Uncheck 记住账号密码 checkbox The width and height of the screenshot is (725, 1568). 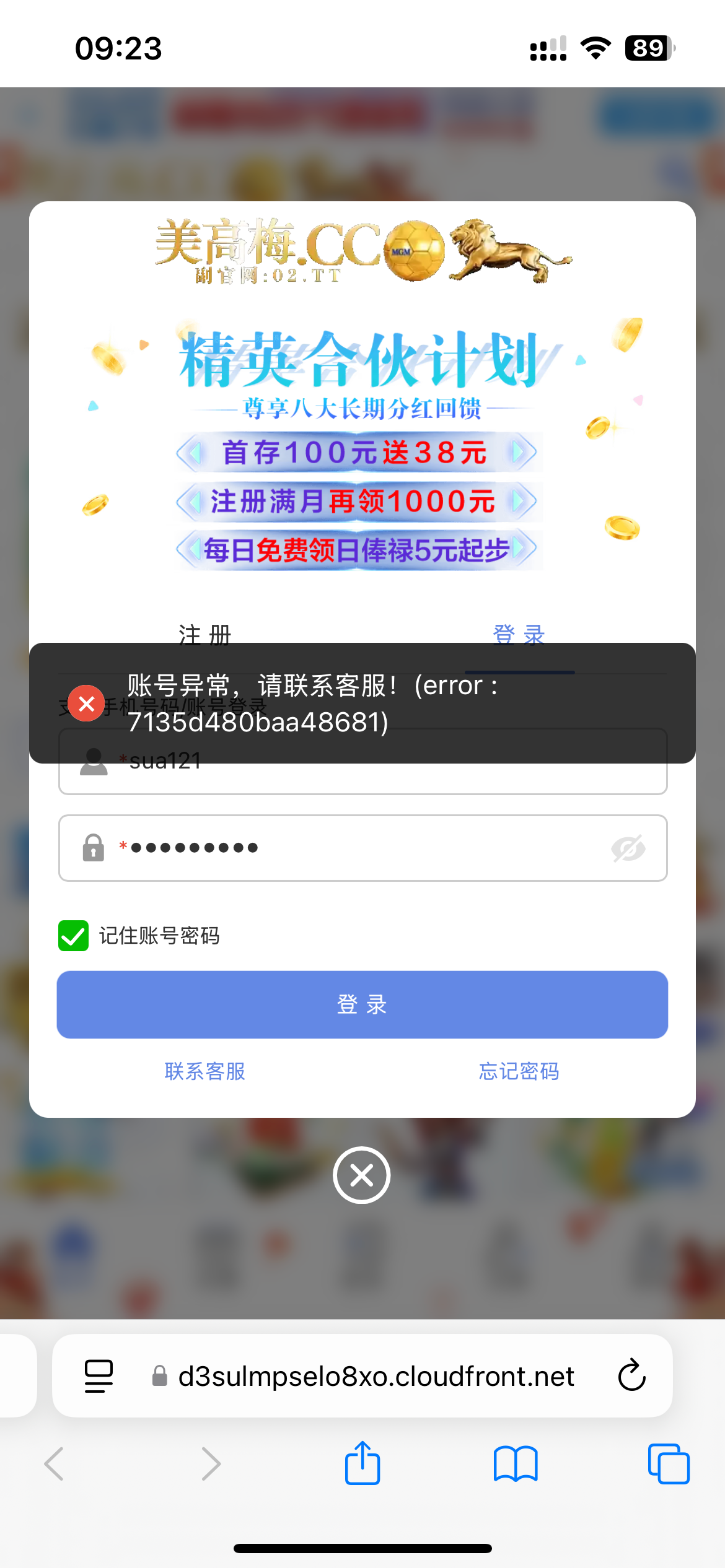(74, 935)
